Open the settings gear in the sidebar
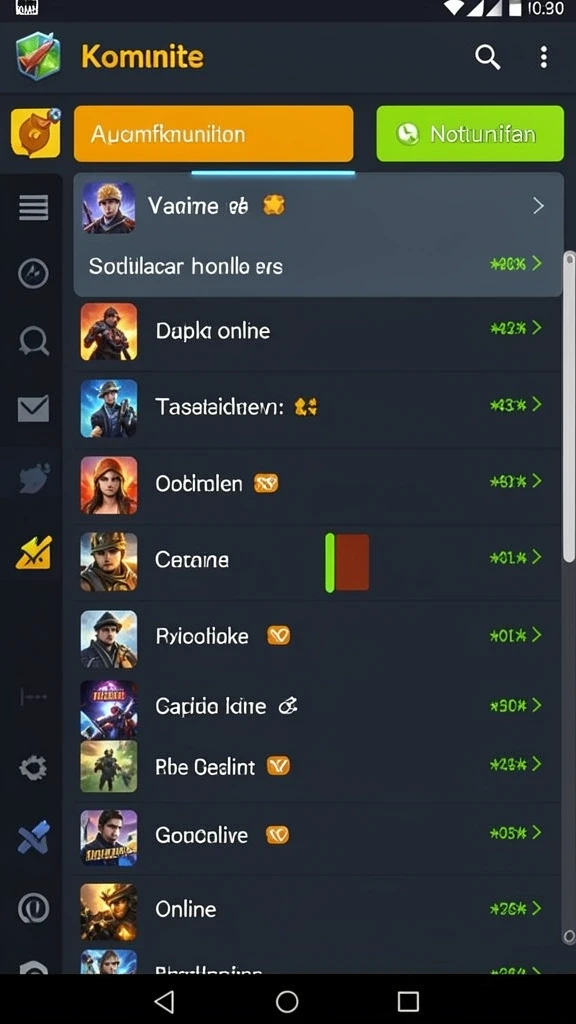This screenshot has height=1024, width=576. (33, 768)
